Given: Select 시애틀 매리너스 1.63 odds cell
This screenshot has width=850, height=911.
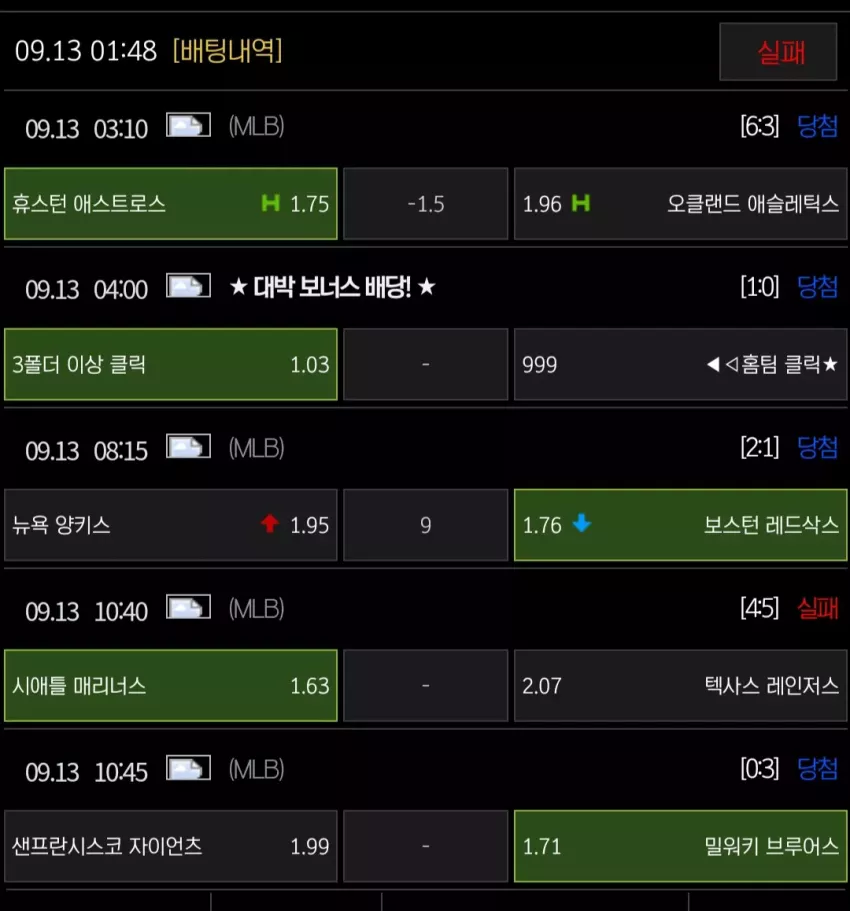Looking at the screenshot, I should 171,686.
